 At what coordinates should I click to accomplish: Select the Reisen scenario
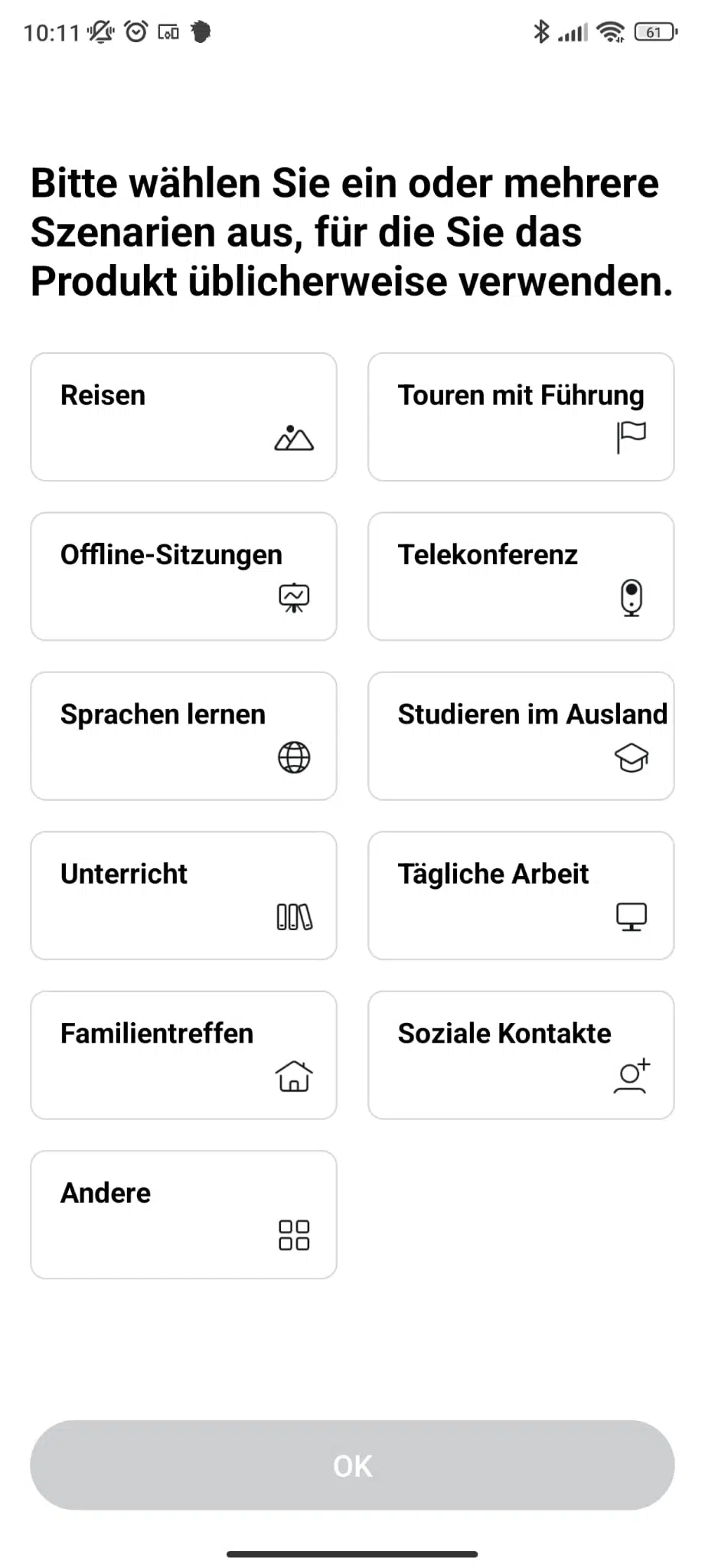[184, 417]
